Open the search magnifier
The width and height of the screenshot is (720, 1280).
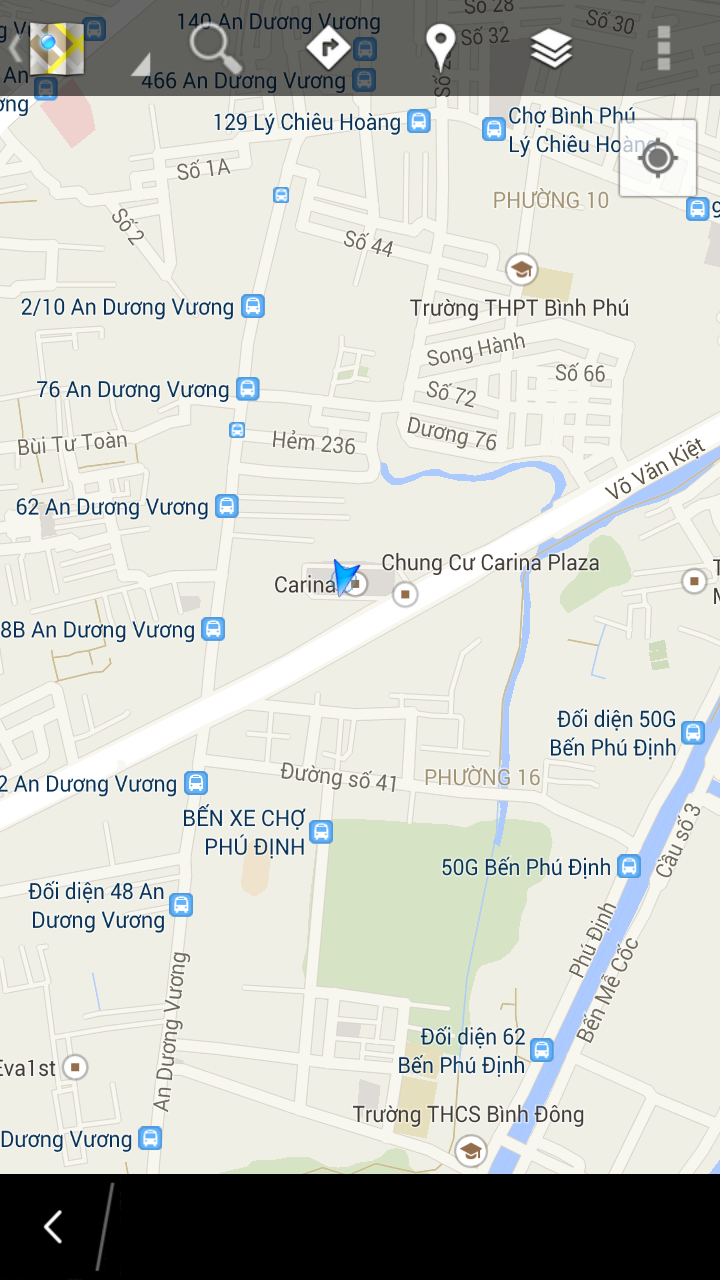[215, 48]
